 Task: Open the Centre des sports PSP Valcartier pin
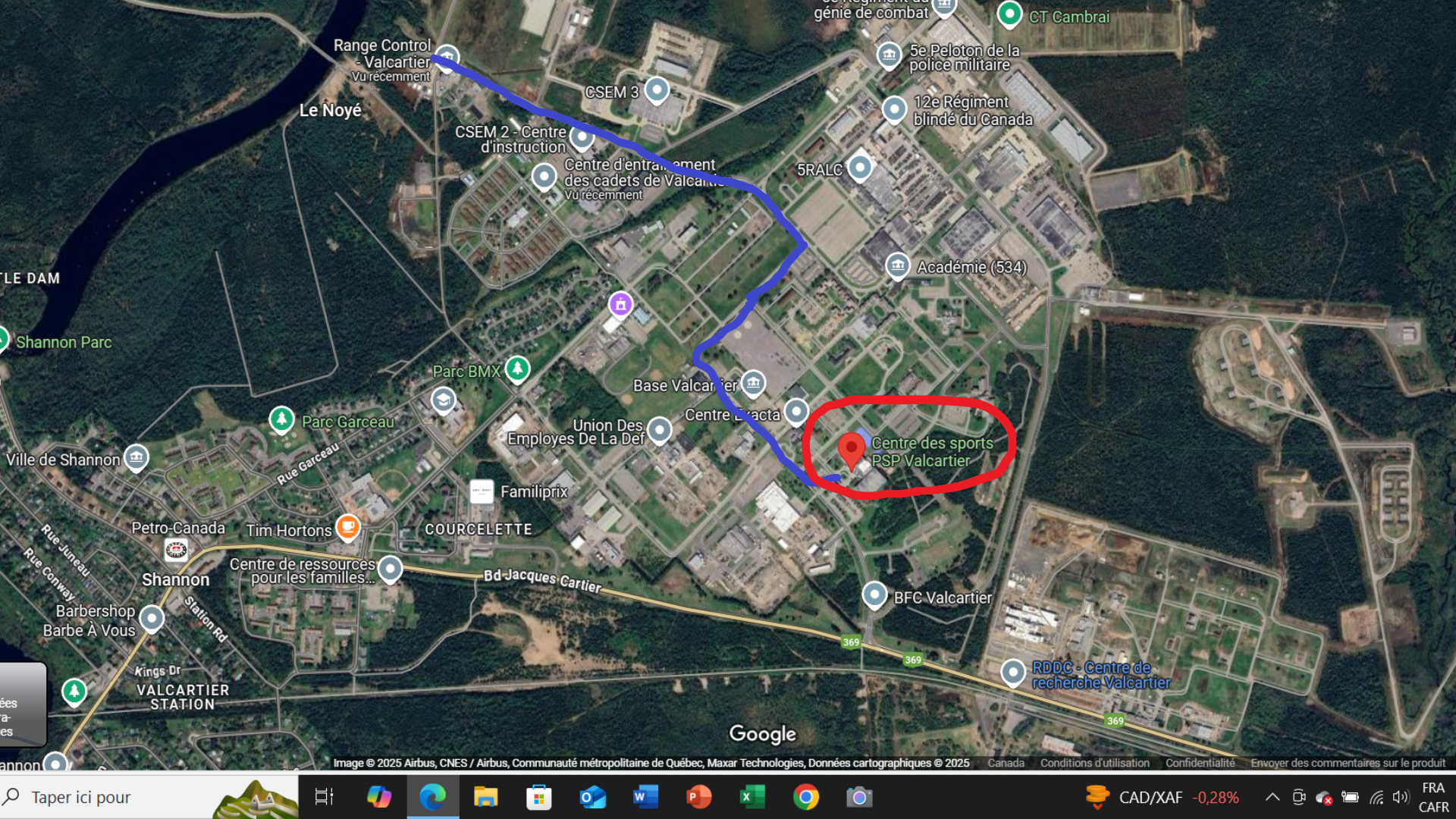click(851, 450)
